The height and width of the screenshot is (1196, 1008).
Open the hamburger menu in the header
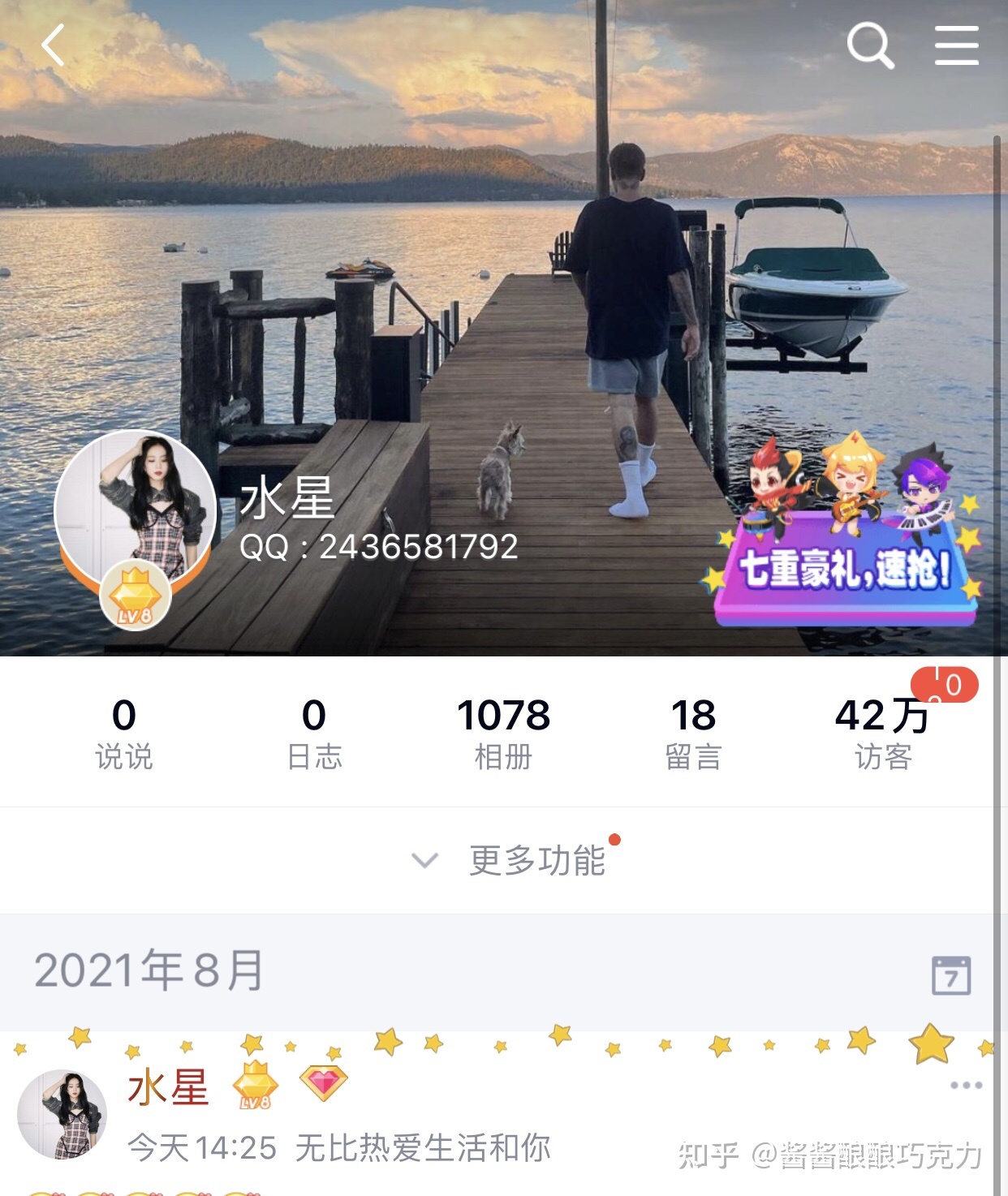[x=956, y=45]
